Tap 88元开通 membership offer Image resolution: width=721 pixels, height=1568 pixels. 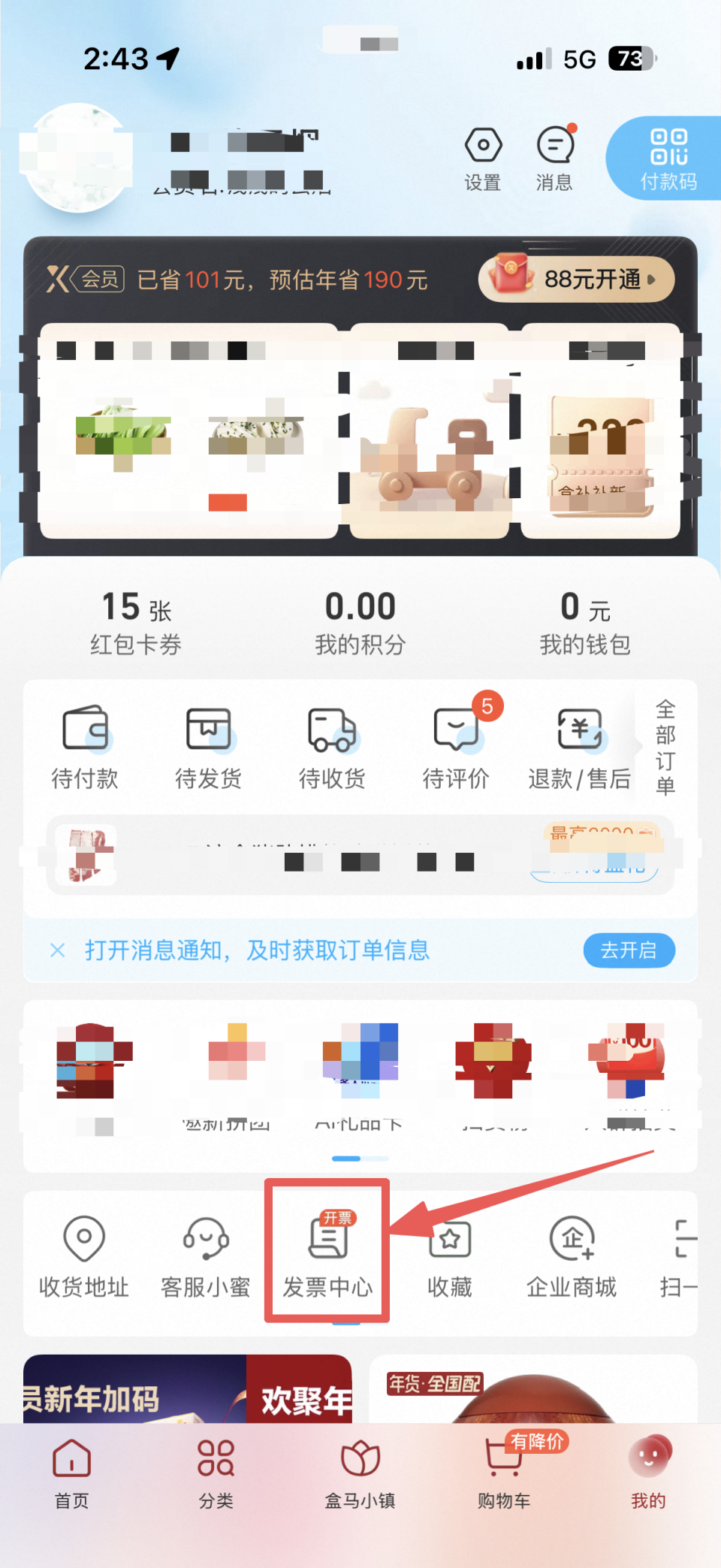(575, 279)
